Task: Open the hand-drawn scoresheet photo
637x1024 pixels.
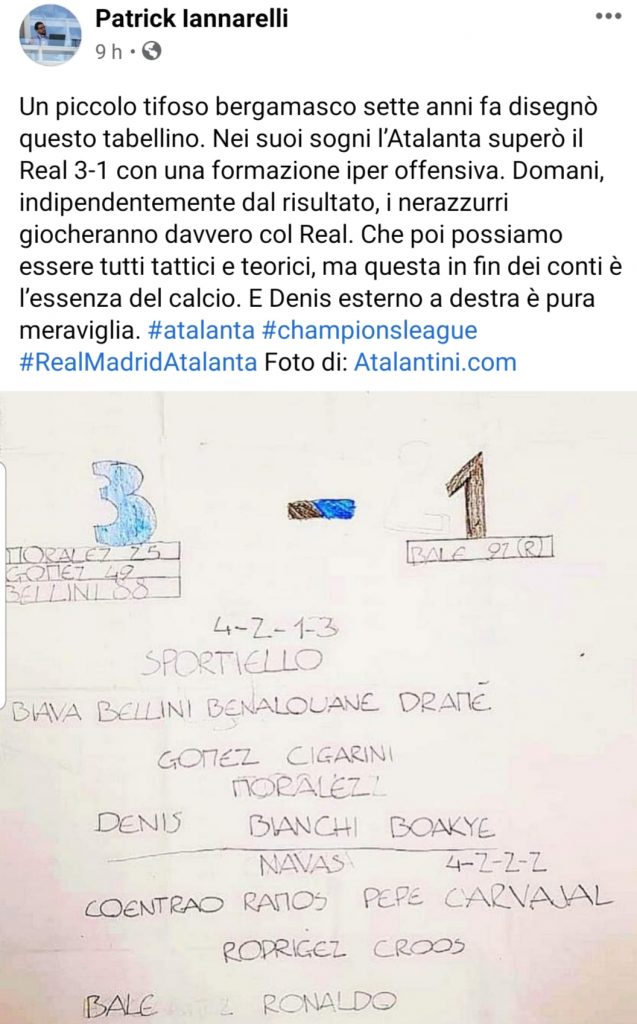Action: pyautogui.click(x=318, y=705)
